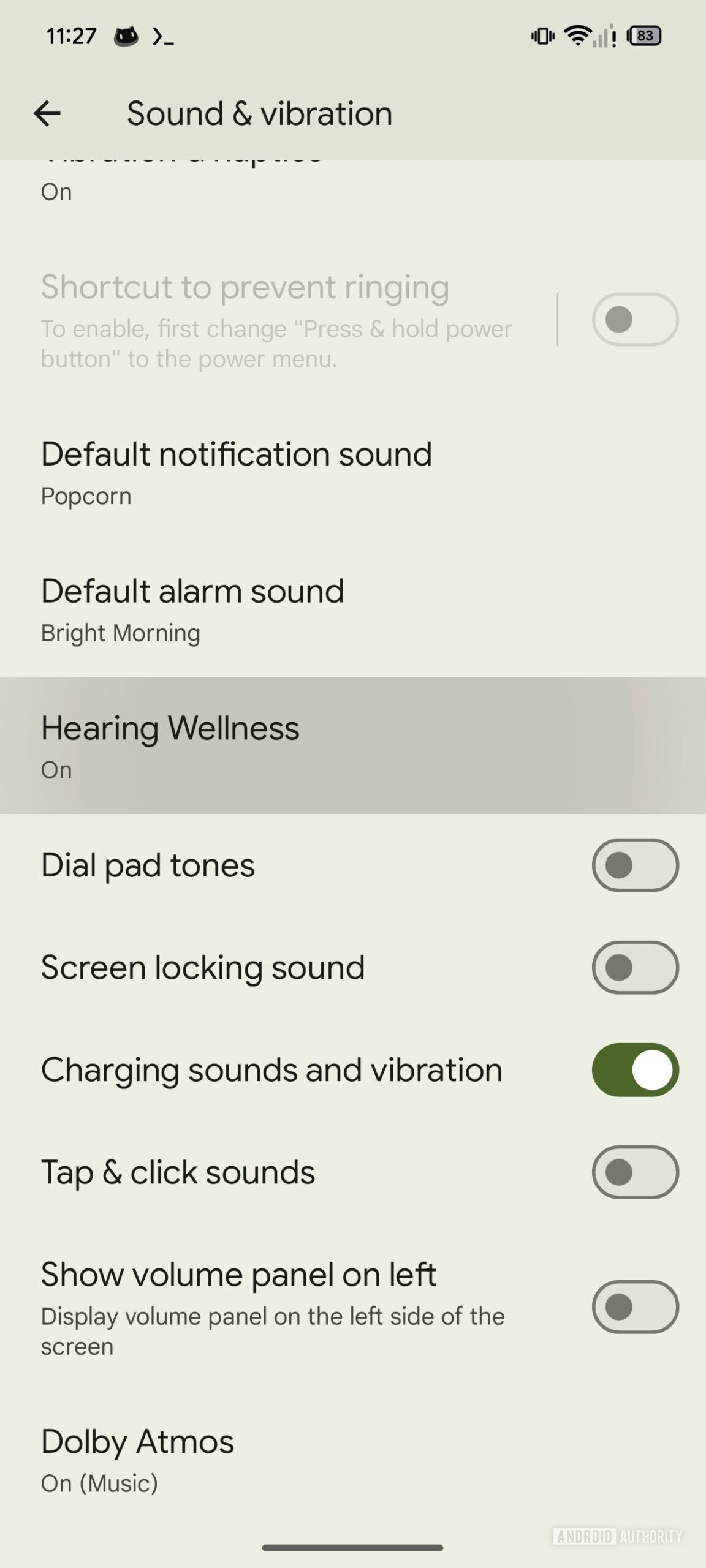
Task: Enable Dial pad tones
Action: pyautogui.click(x=635, y=865)
